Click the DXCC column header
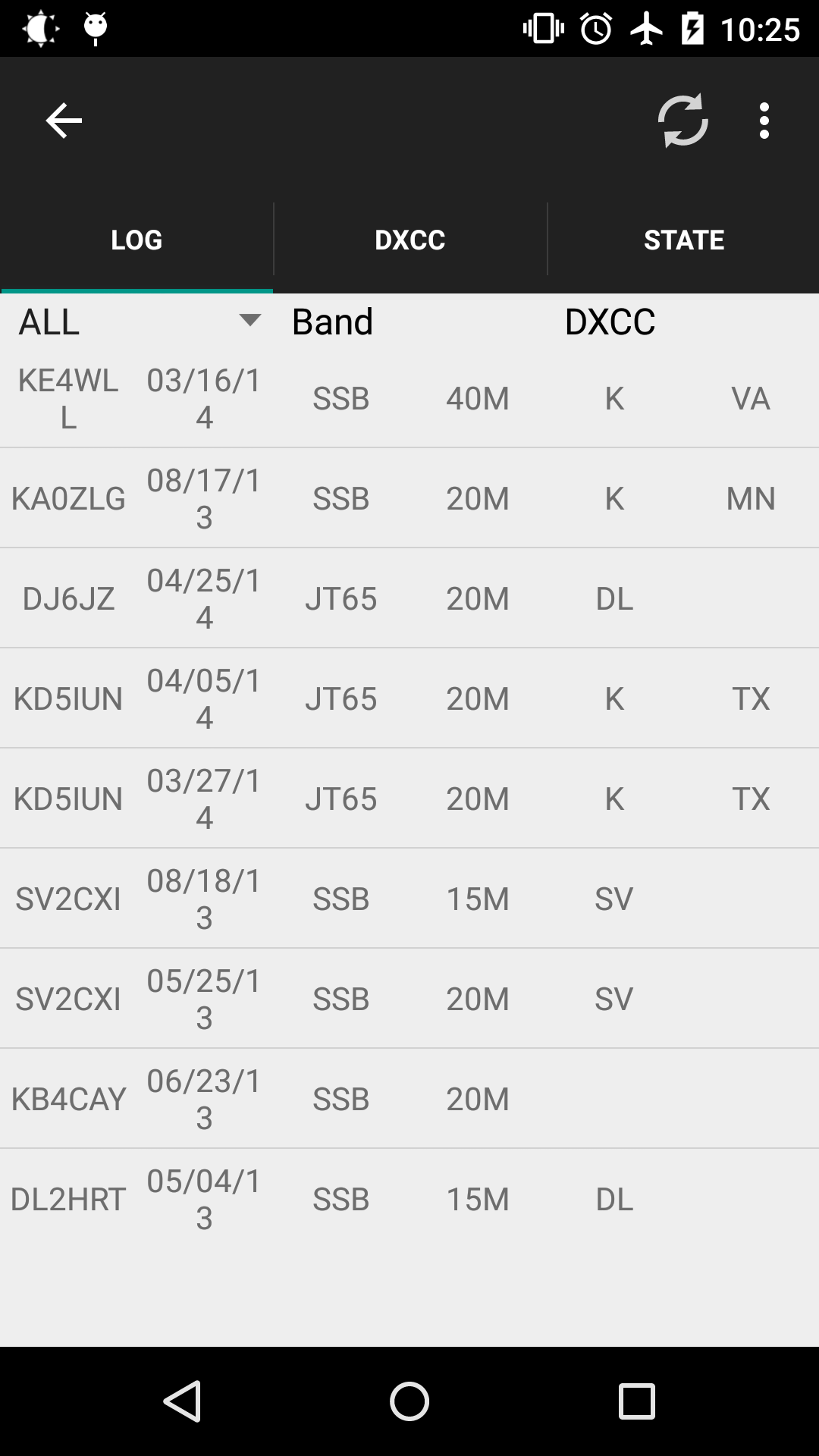The image size is (819, 1456). [x=609, y=322]
